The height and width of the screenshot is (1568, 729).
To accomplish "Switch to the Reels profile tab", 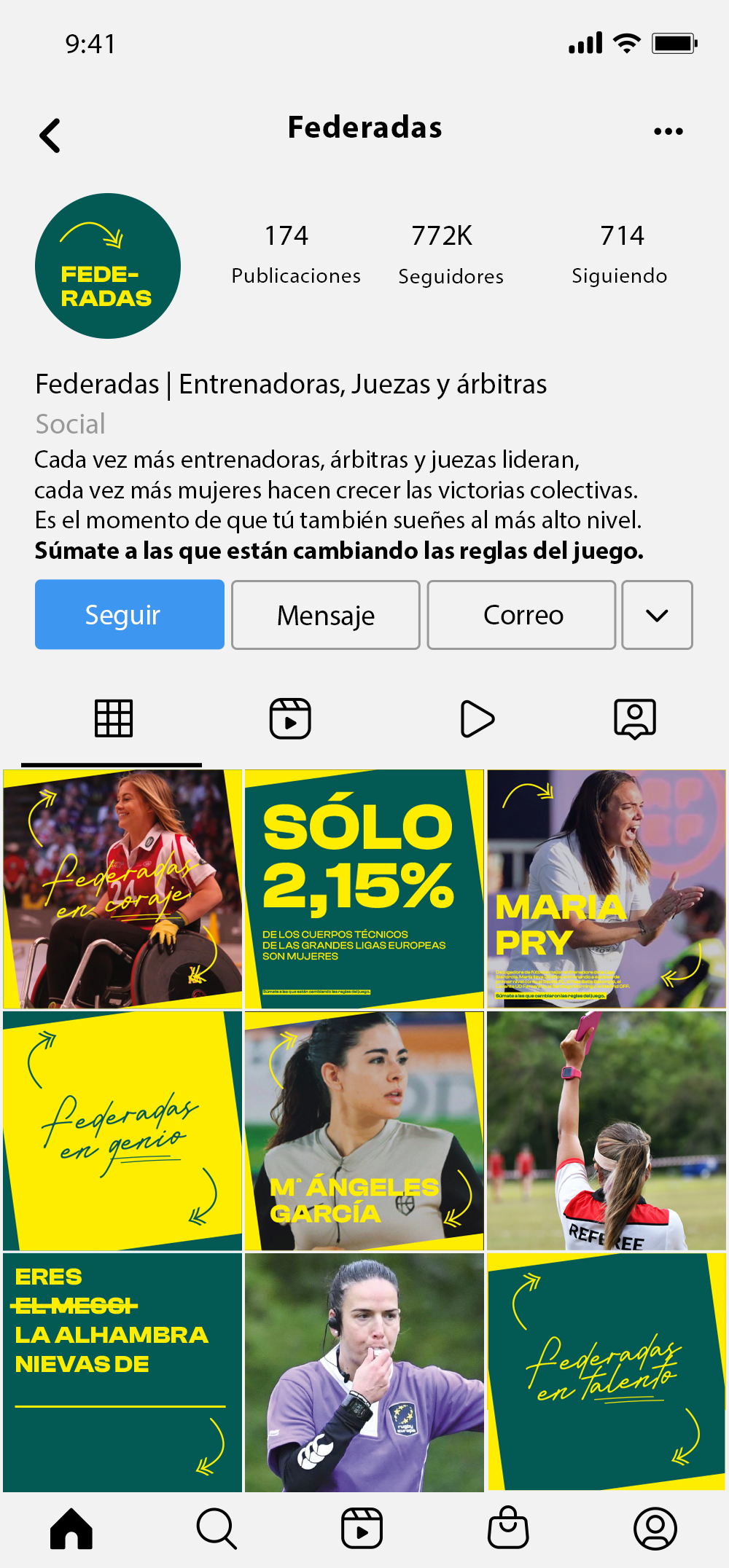I will tap(290, 718).
